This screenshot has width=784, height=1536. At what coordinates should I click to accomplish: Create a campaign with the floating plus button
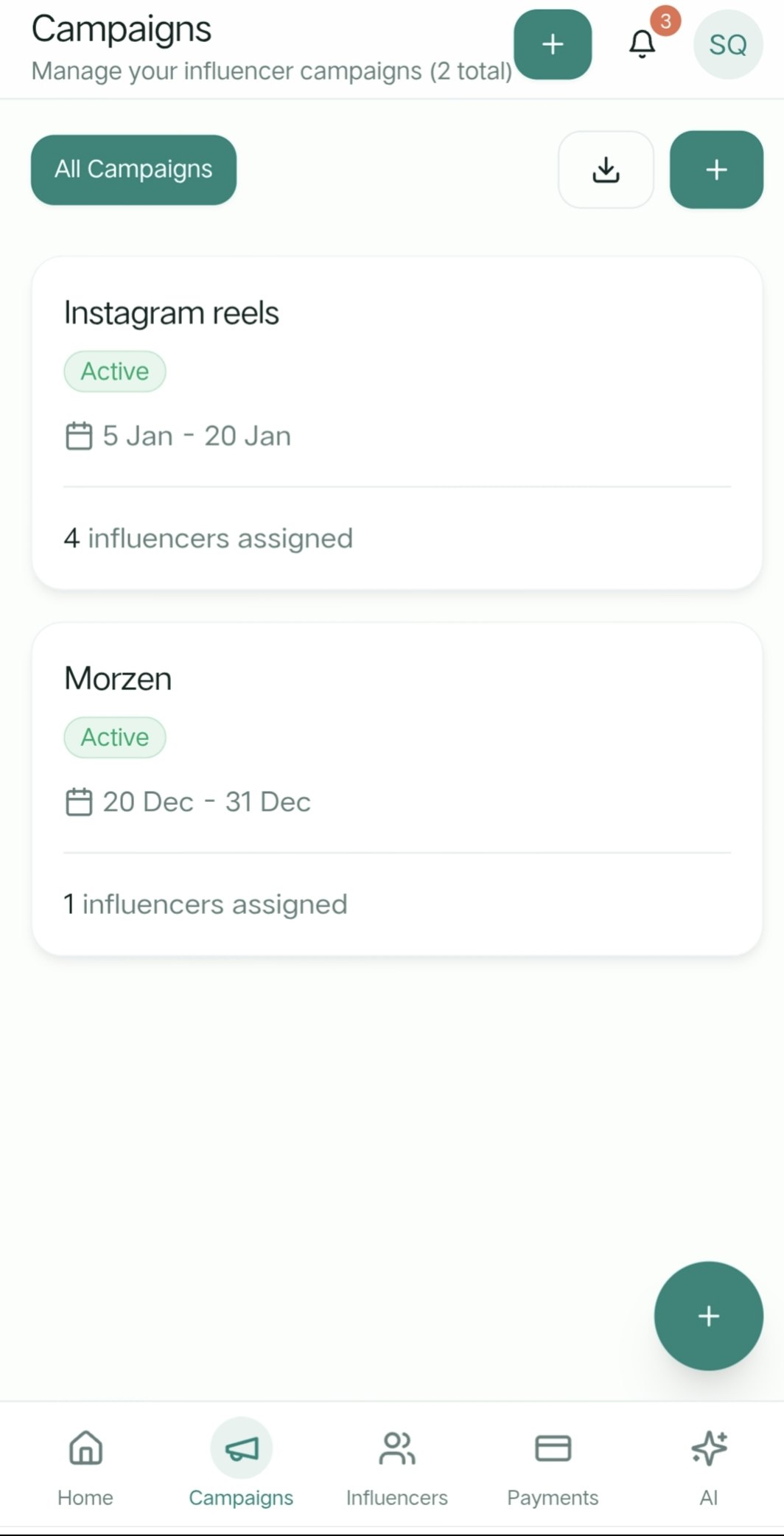(708, 1316)
